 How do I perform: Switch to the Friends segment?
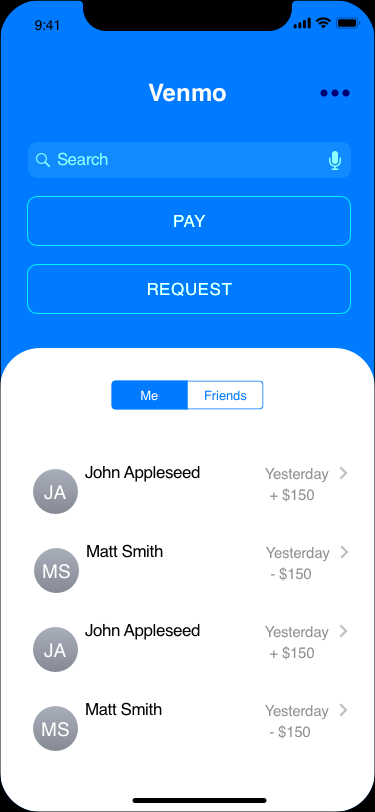(225, 396)
